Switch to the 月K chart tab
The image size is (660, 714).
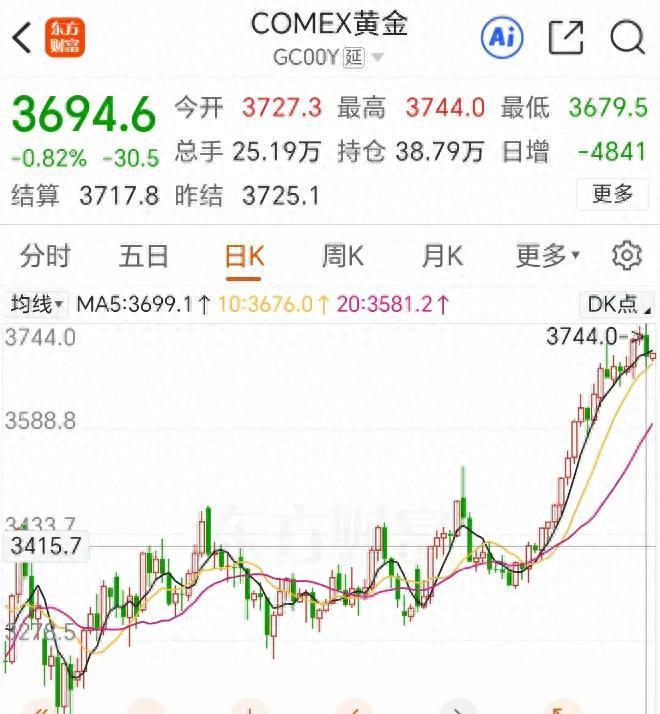tap(442, 256)
